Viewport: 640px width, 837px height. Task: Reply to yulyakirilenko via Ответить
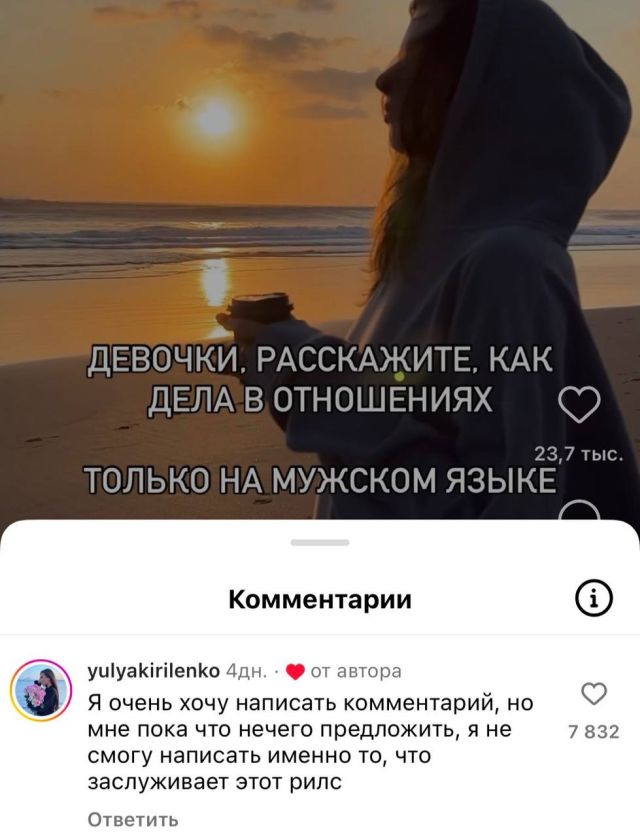click(133, 819)
